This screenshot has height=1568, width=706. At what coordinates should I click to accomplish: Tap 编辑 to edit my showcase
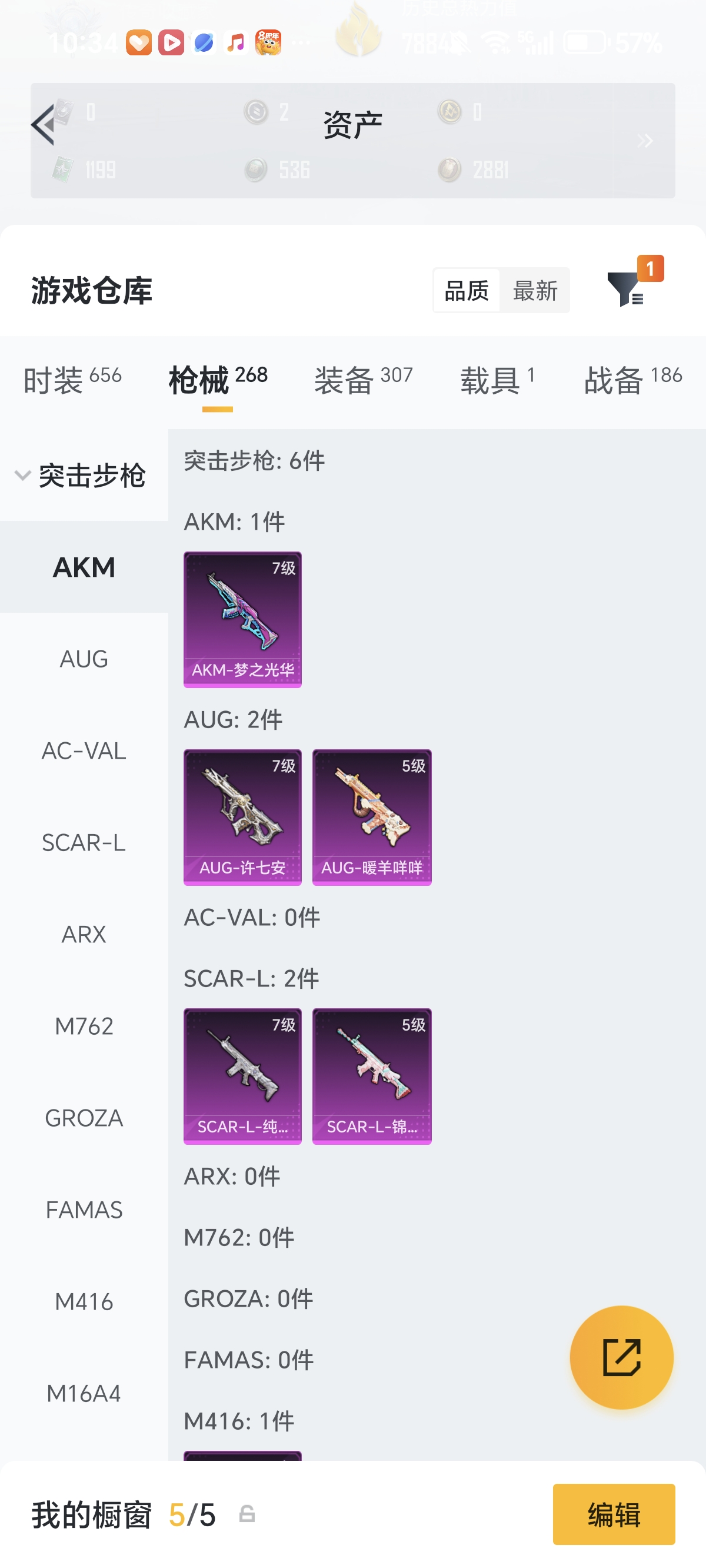point(614,1514)
